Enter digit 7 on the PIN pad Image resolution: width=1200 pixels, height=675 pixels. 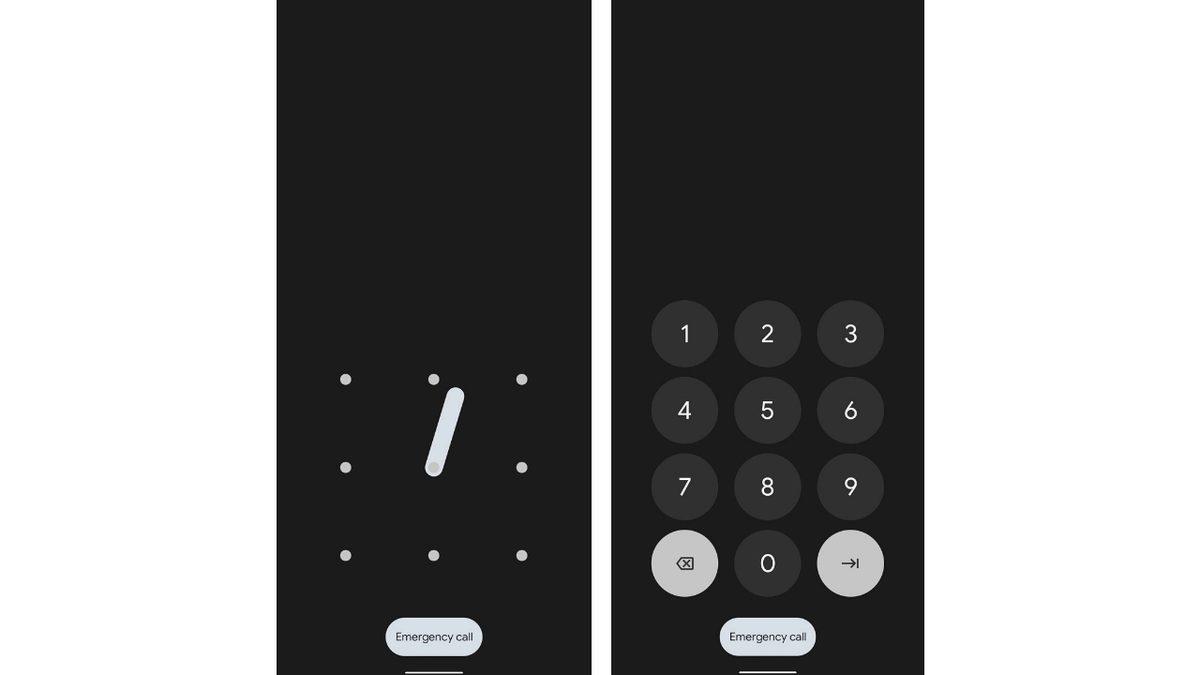click(684, 487)
